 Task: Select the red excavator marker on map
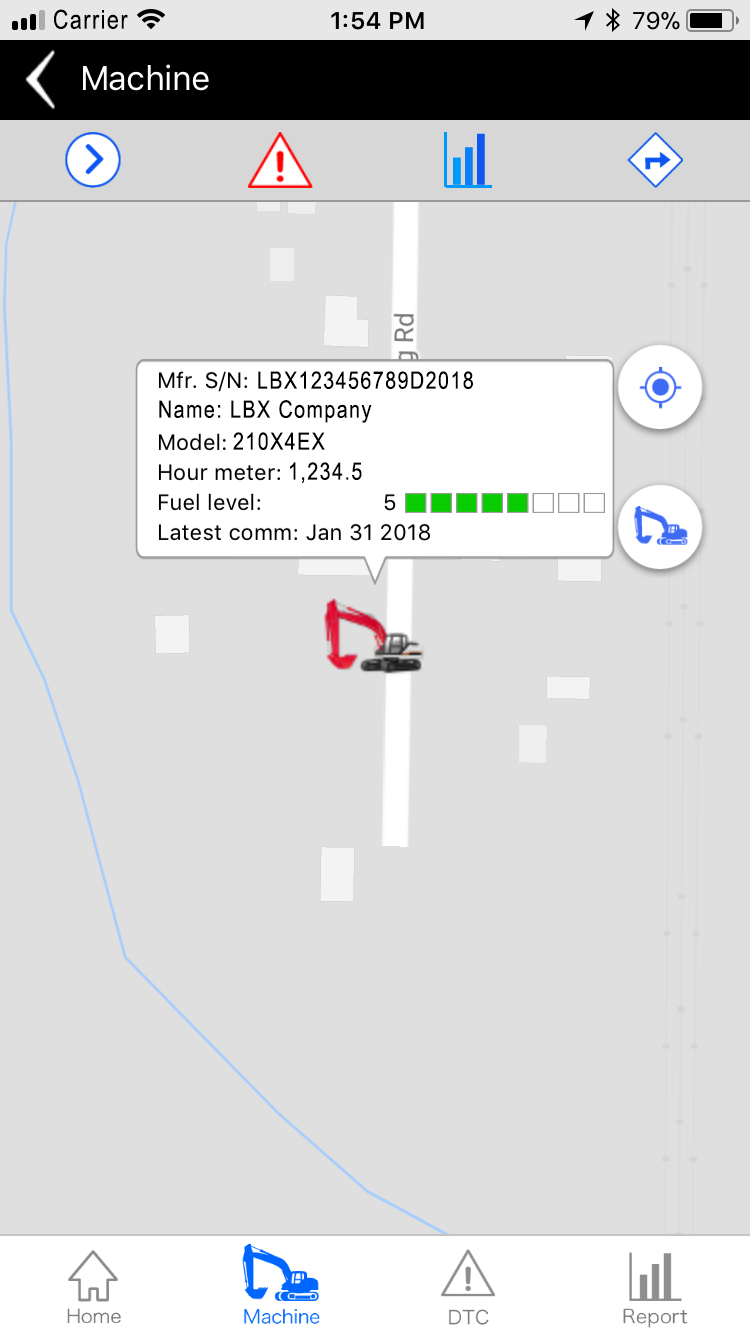pos(371,636)
